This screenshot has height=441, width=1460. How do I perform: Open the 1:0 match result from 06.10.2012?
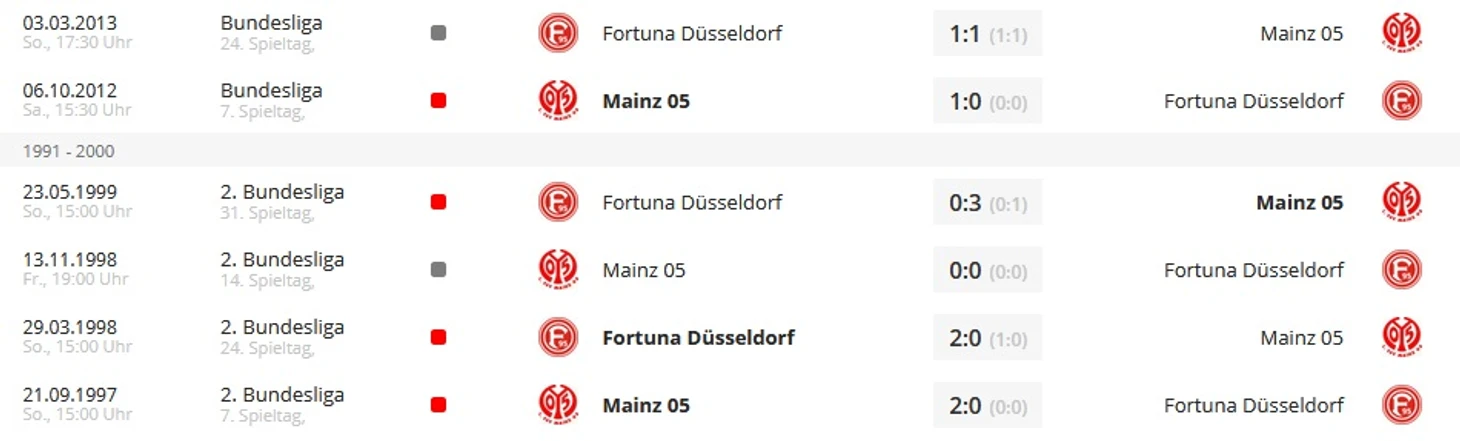coord(987,101)
